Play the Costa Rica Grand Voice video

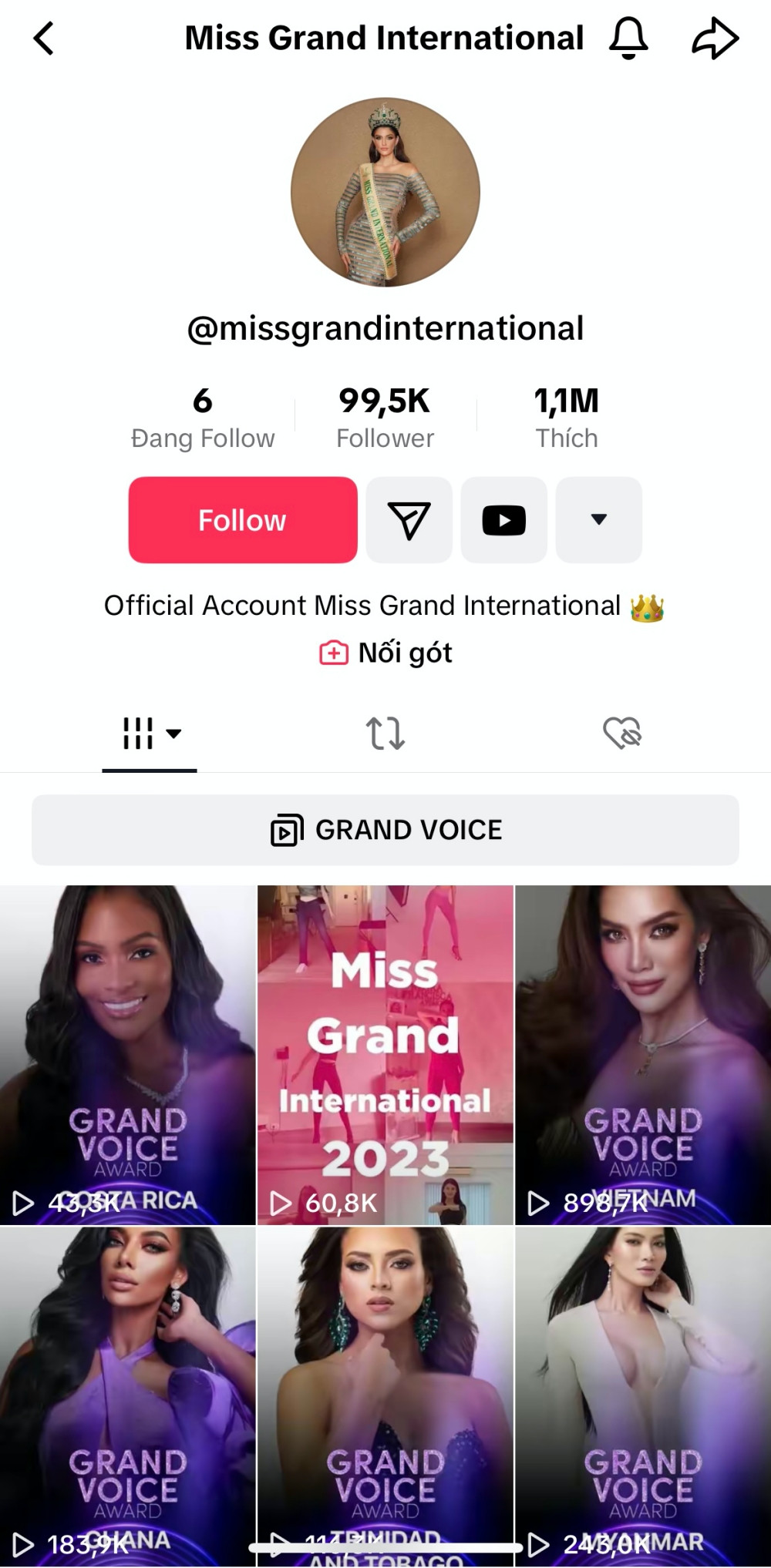click(x=127, y=1054)
